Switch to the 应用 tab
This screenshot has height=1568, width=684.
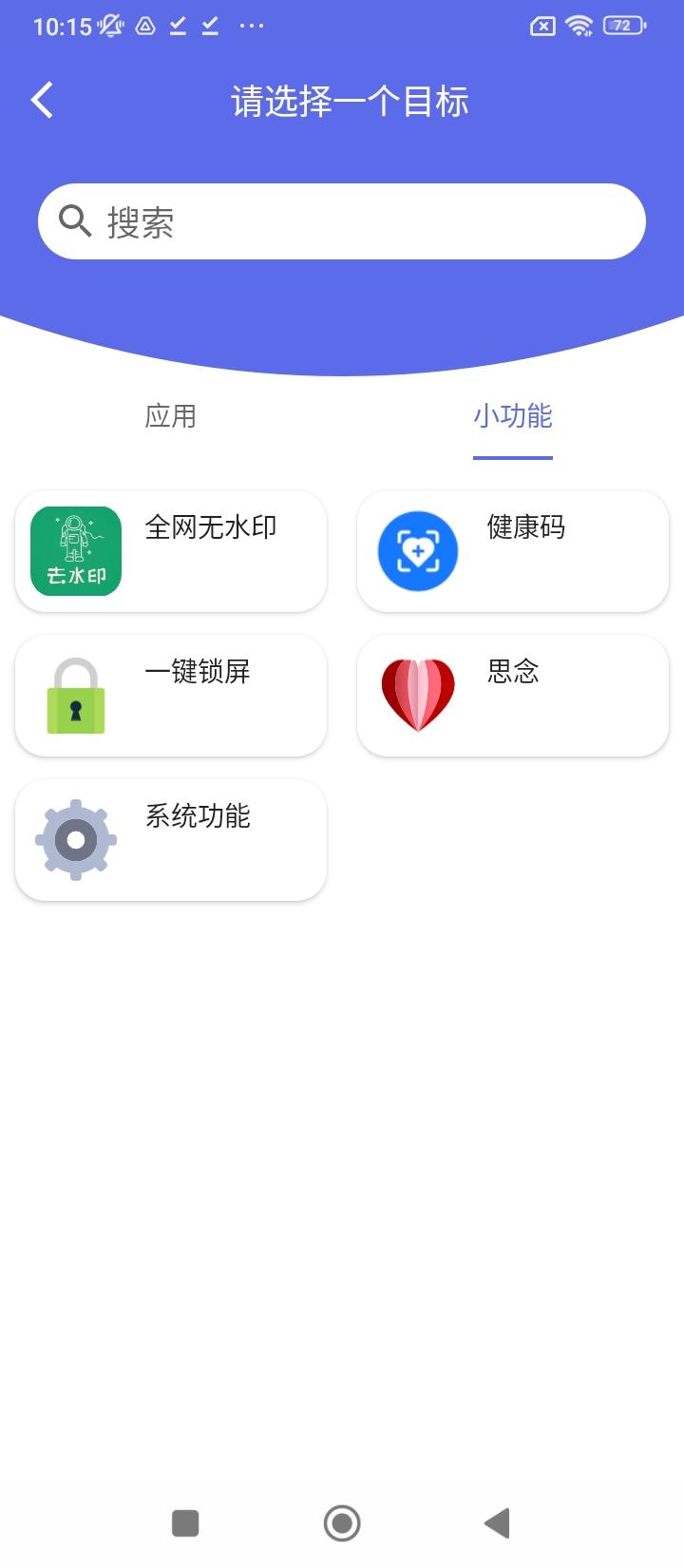click(171, 416)
